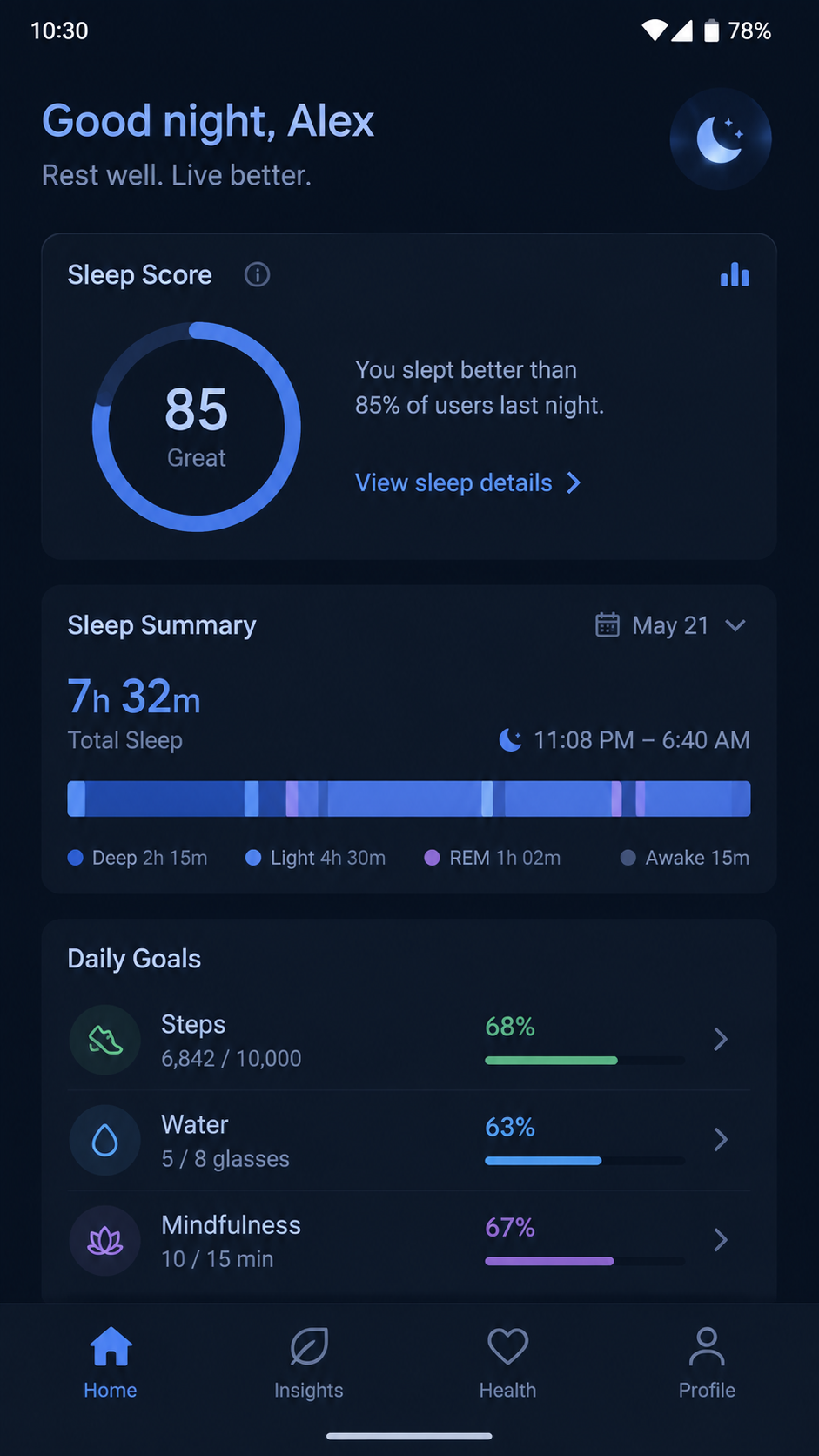Open the Mindfulness goal row
819x1456 pixels.
(409, 1241)
